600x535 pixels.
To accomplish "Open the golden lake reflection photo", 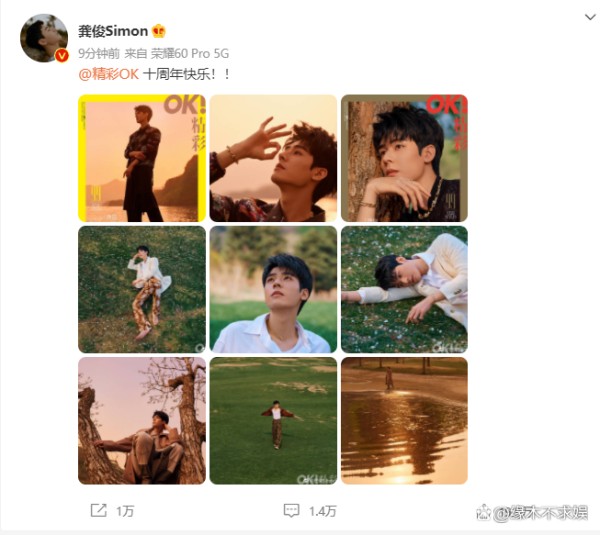I will click(404, 421).
